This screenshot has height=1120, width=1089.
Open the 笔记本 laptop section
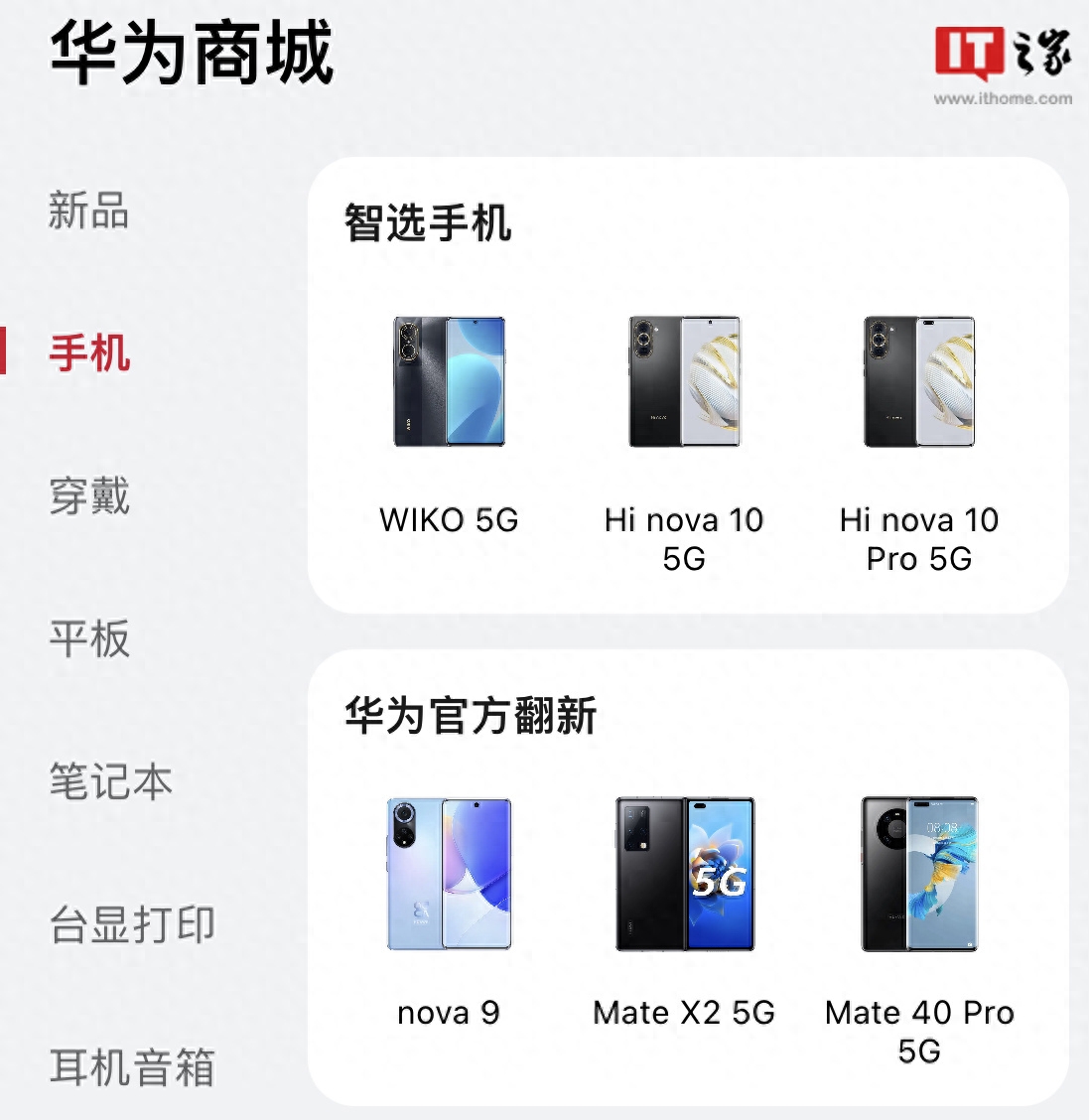pyautogui.click(x=111, y=784)
